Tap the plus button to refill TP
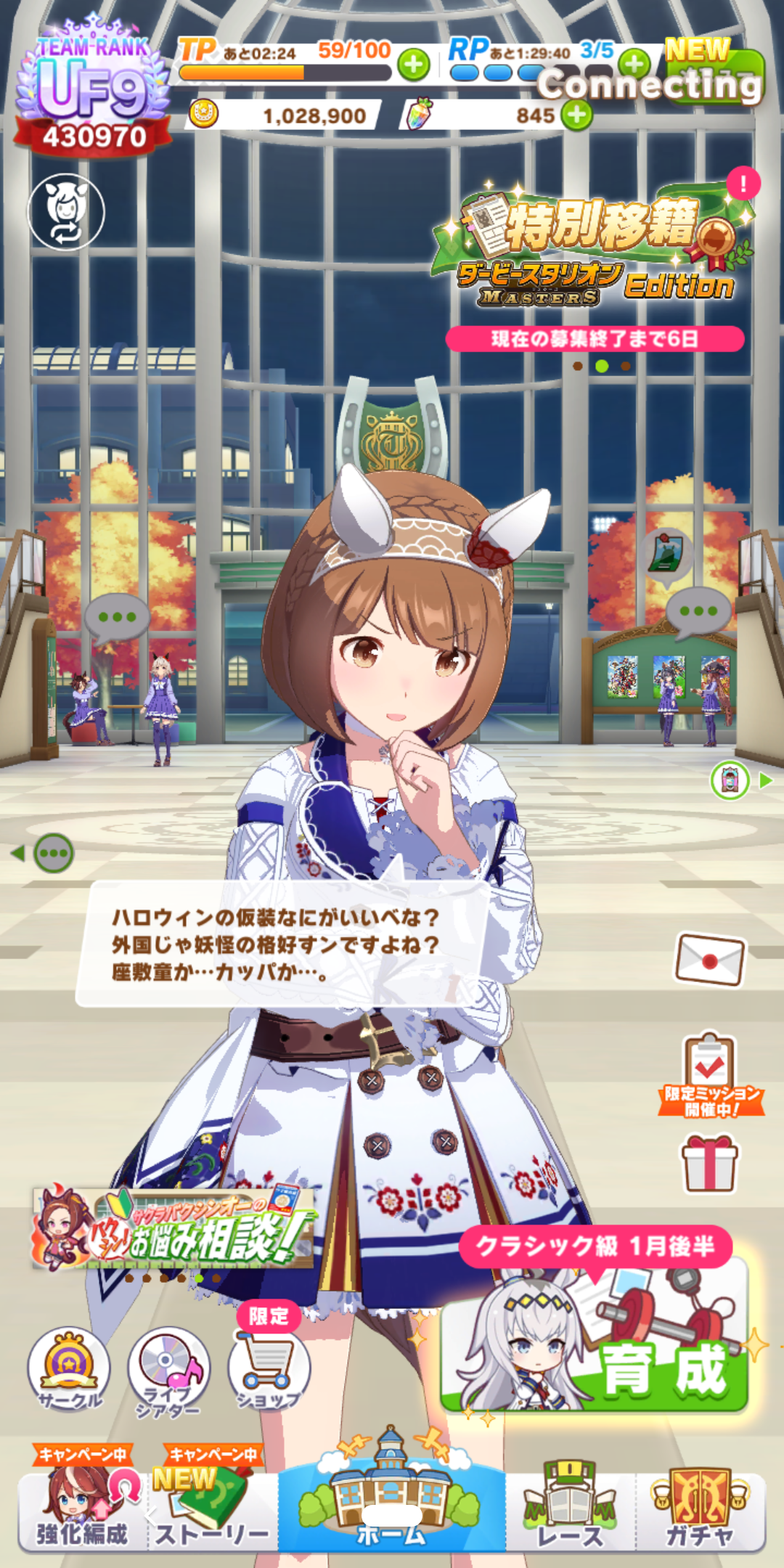 (x=414, y=65)
